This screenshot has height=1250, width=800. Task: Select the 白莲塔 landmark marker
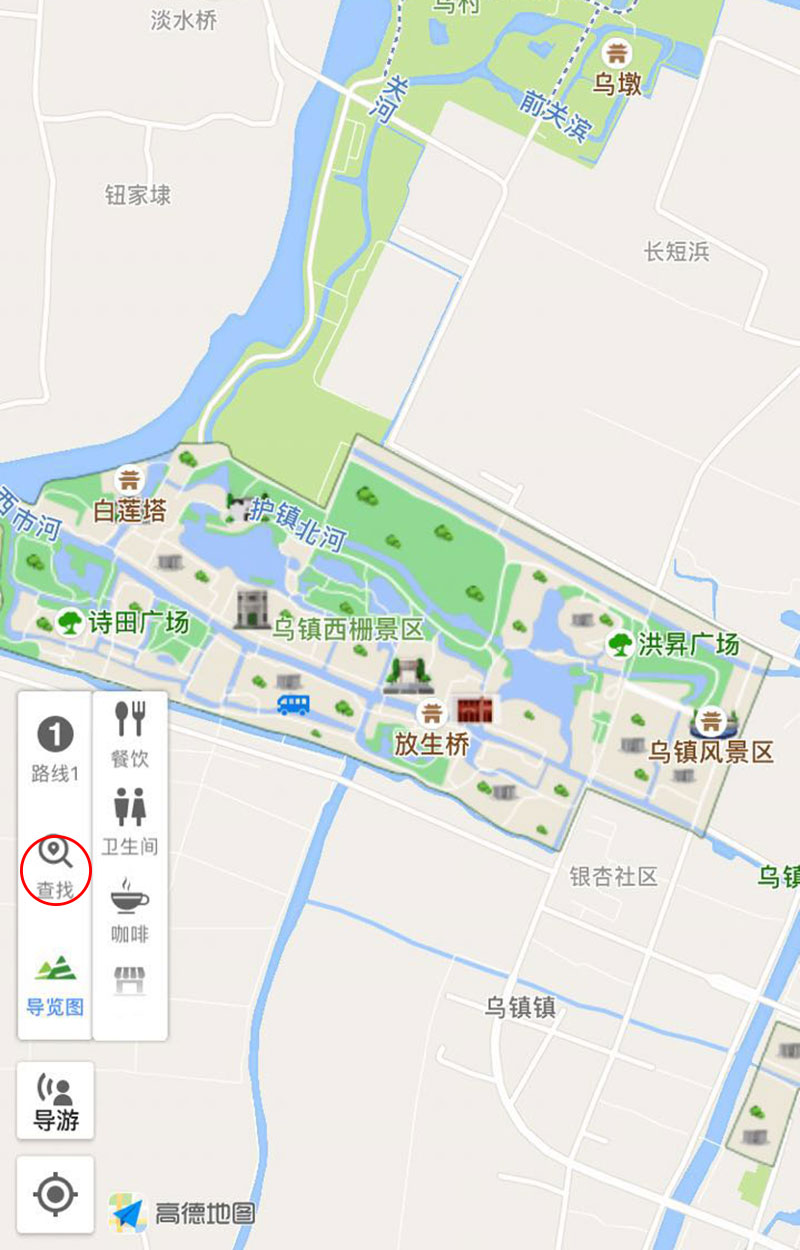[128, 479]
